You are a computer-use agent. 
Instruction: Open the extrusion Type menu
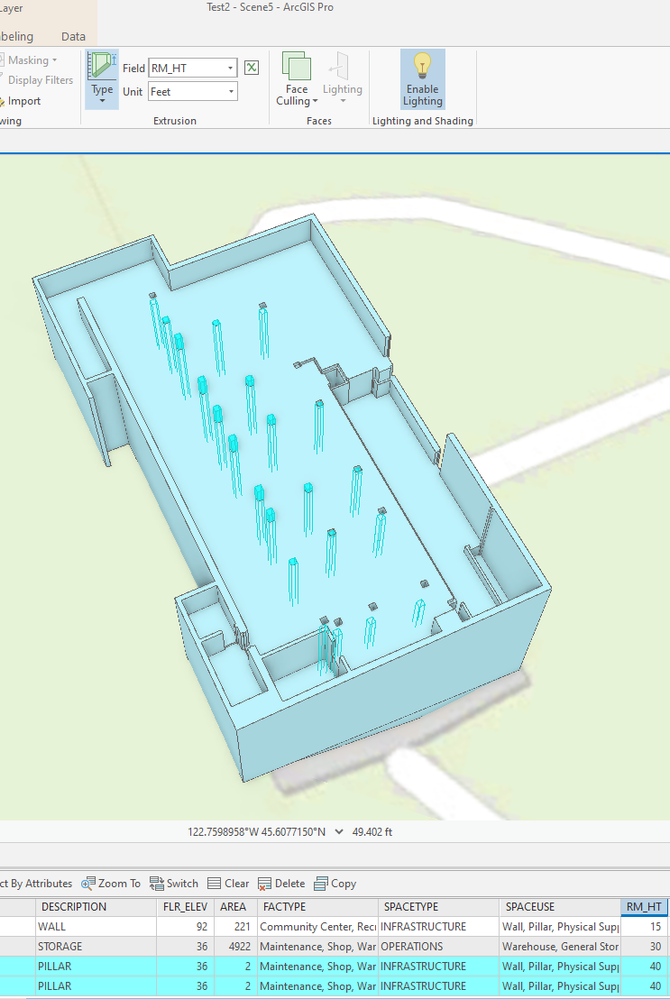point(102,79)
